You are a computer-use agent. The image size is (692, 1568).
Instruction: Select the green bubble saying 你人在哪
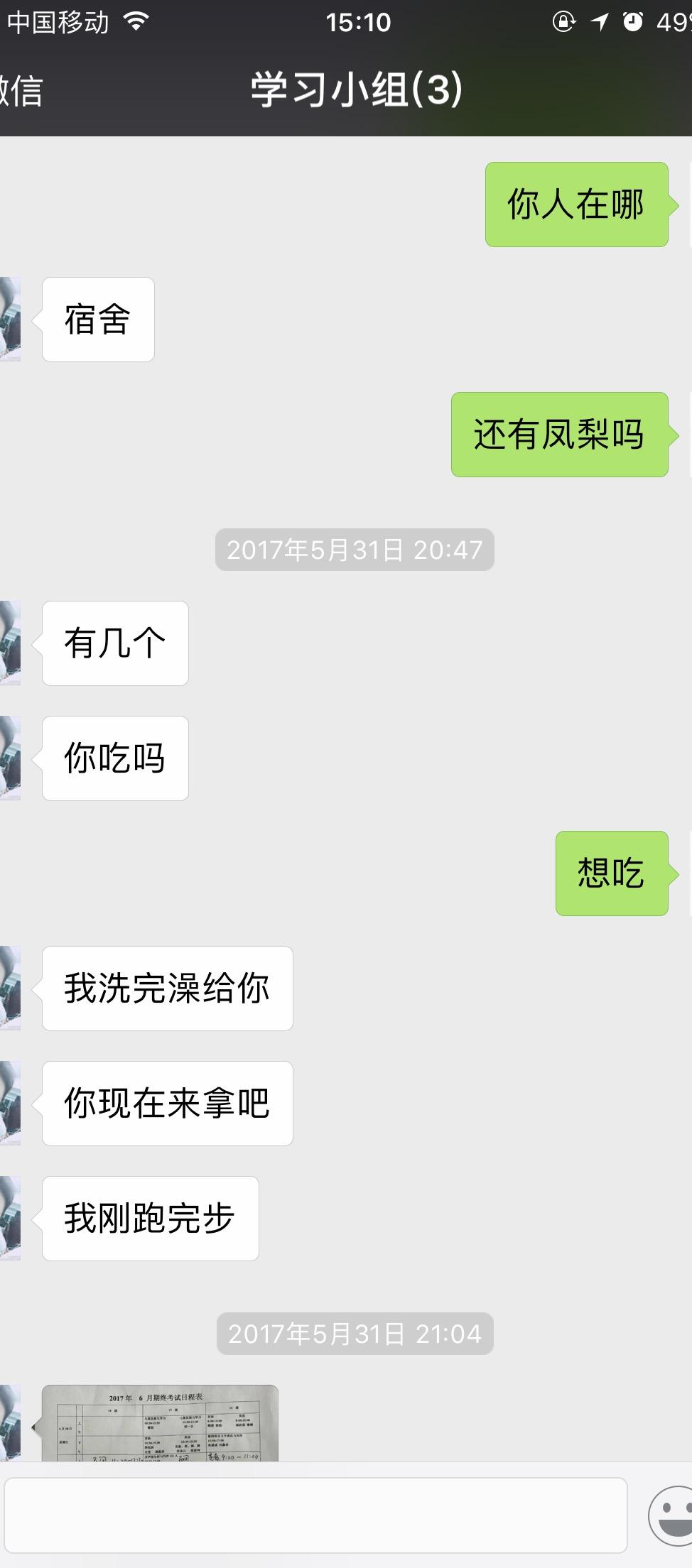[576, 203]
